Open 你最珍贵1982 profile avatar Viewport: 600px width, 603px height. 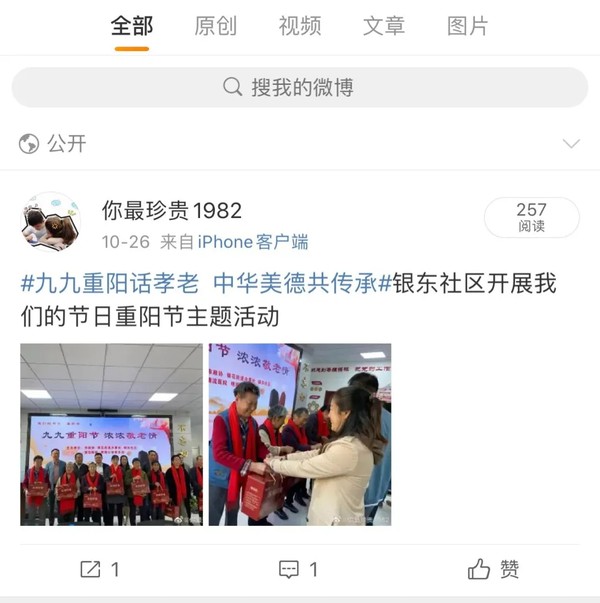click(x=50, y=222)
